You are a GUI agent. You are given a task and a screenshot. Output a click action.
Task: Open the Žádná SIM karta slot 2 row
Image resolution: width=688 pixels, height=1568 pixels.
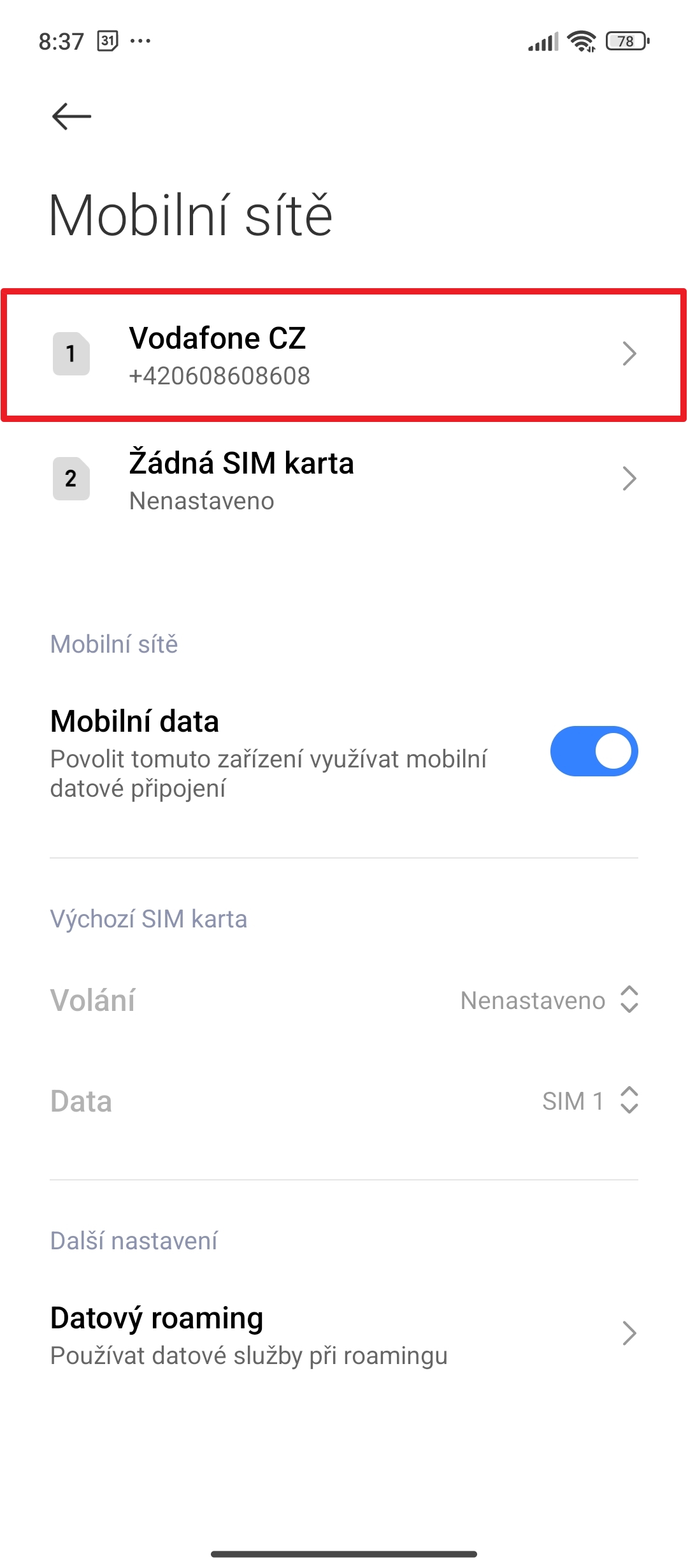coord(344,480)
